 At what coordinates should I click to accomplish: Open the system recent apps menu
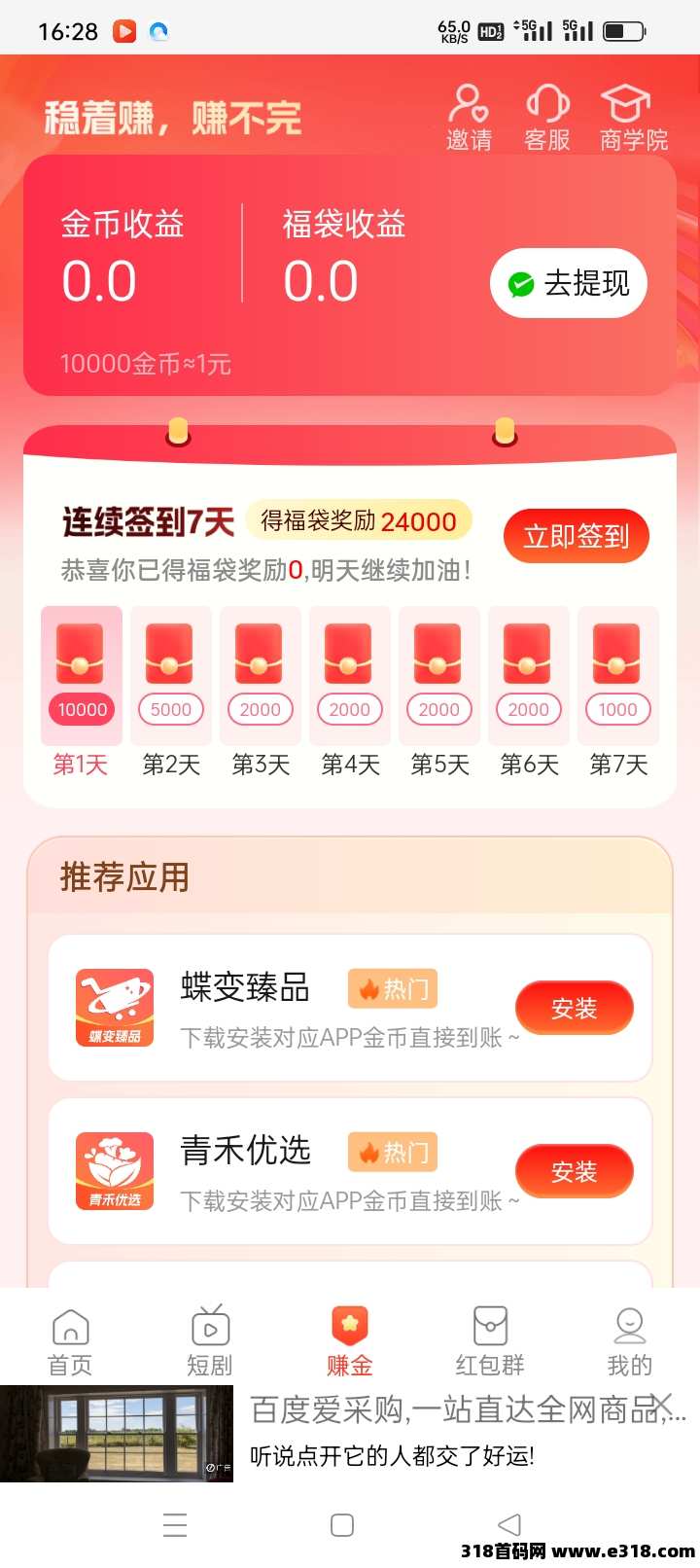[175, 1524]
